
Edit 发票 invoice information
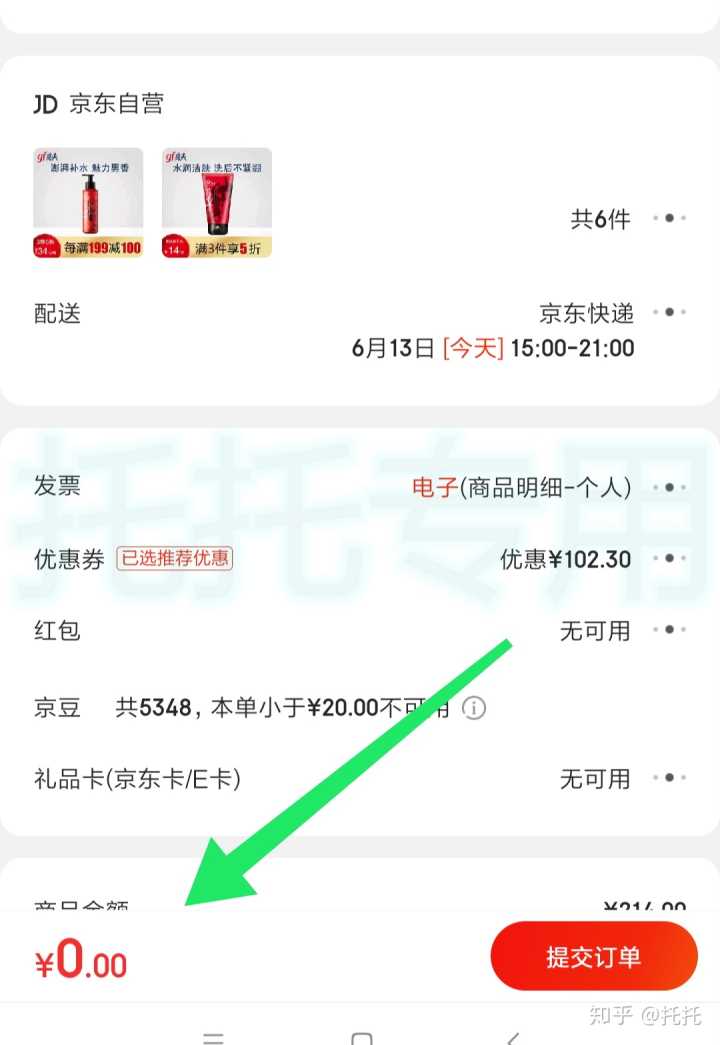pos(668,487)
